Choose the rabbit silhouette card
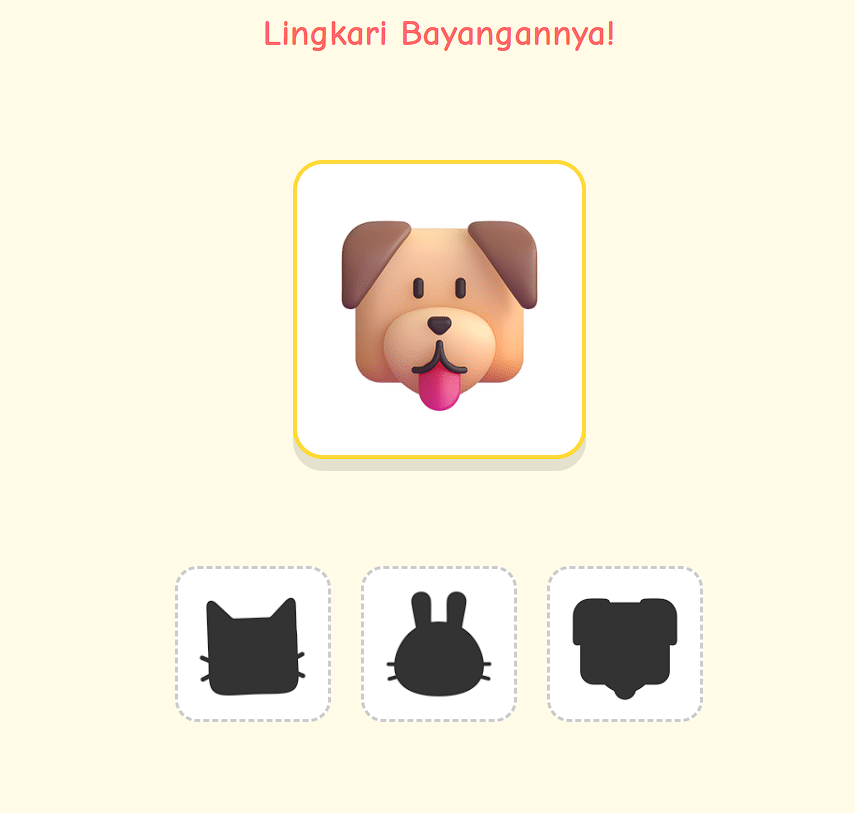The width and height of the screenshot is (855, 813). pyautogui.click(x=439, y=644)
